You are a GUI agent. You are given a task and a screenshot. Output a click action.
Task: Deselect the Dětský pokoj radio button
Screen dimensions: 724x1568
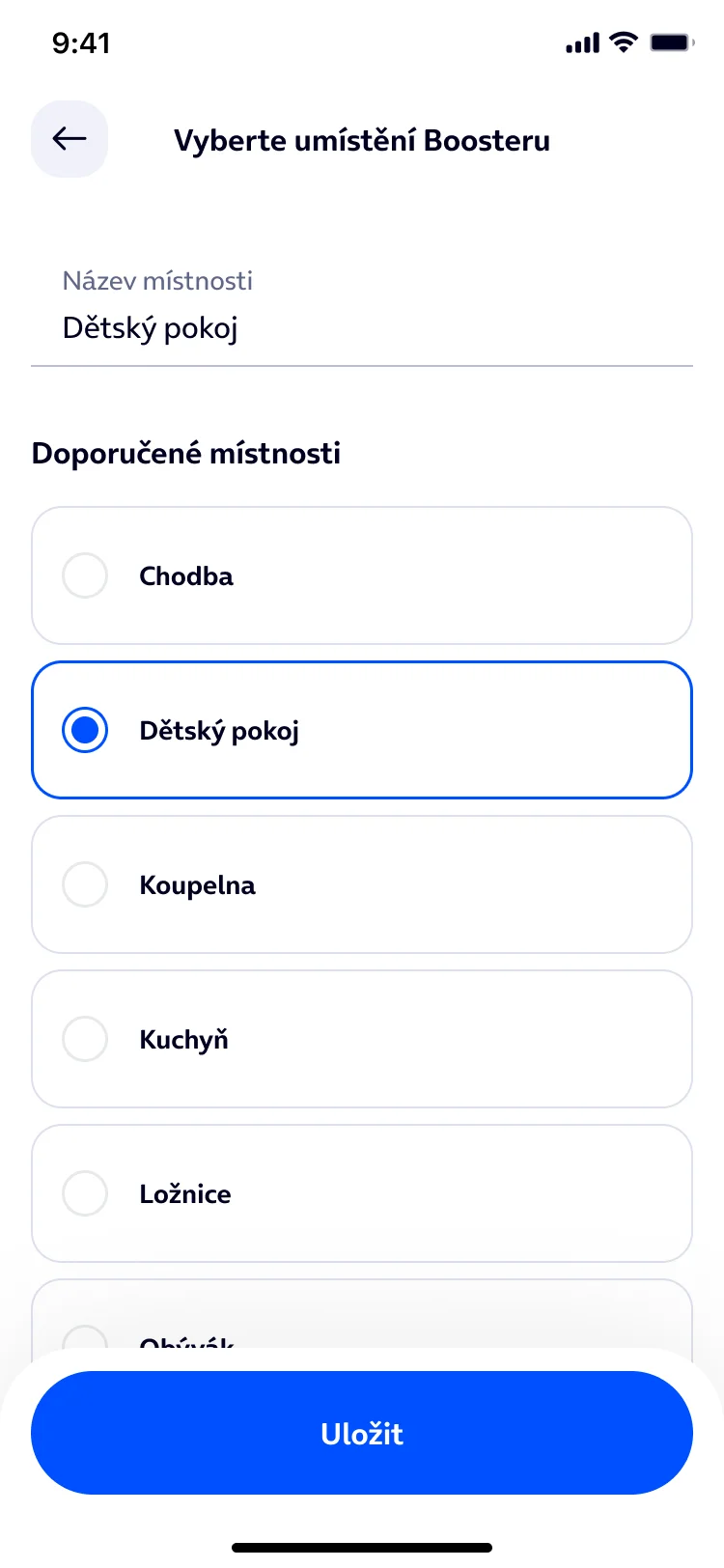click(85, 730)
